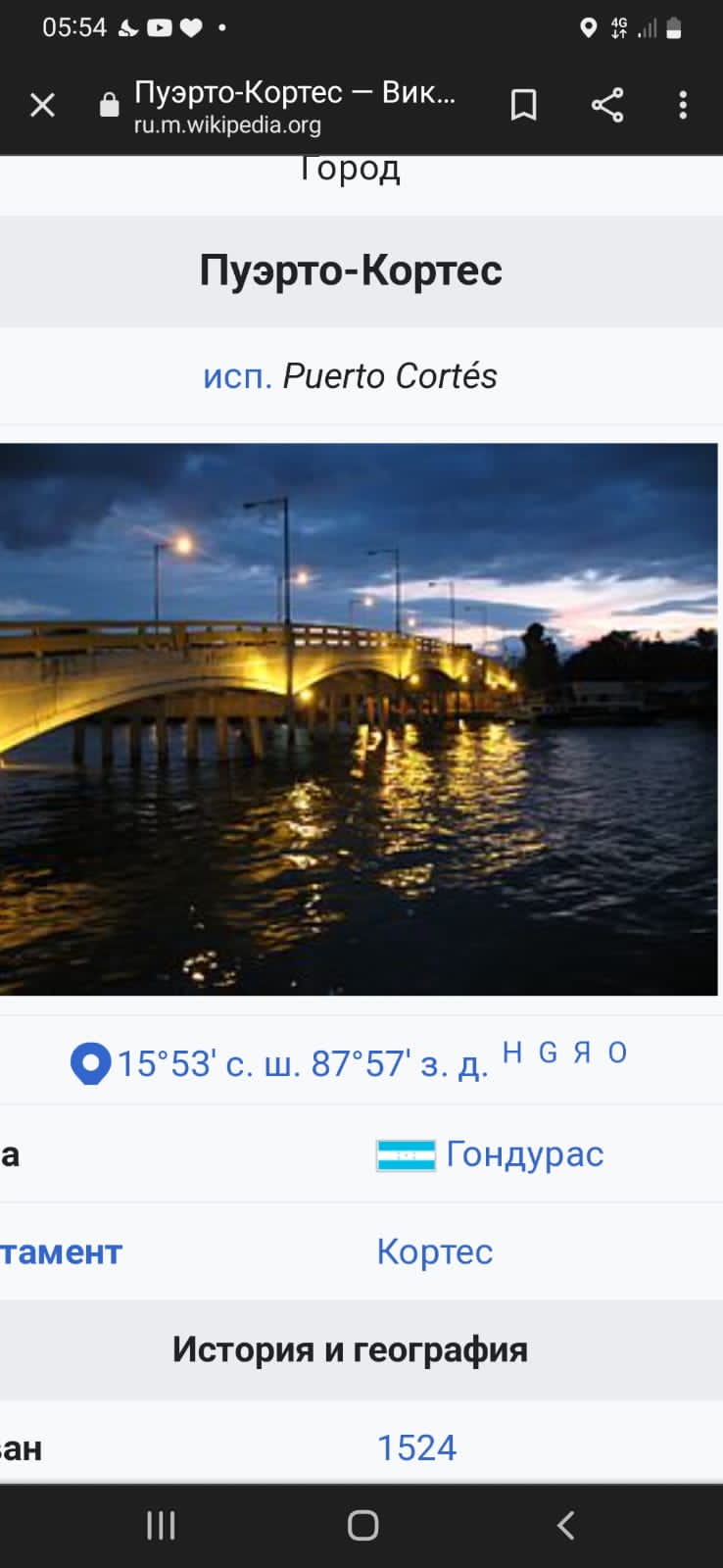Viewport: 723px width, 1568px height.
Task: Go back with the system back button
Action: pyautogui.click(x=565, y=1525)
